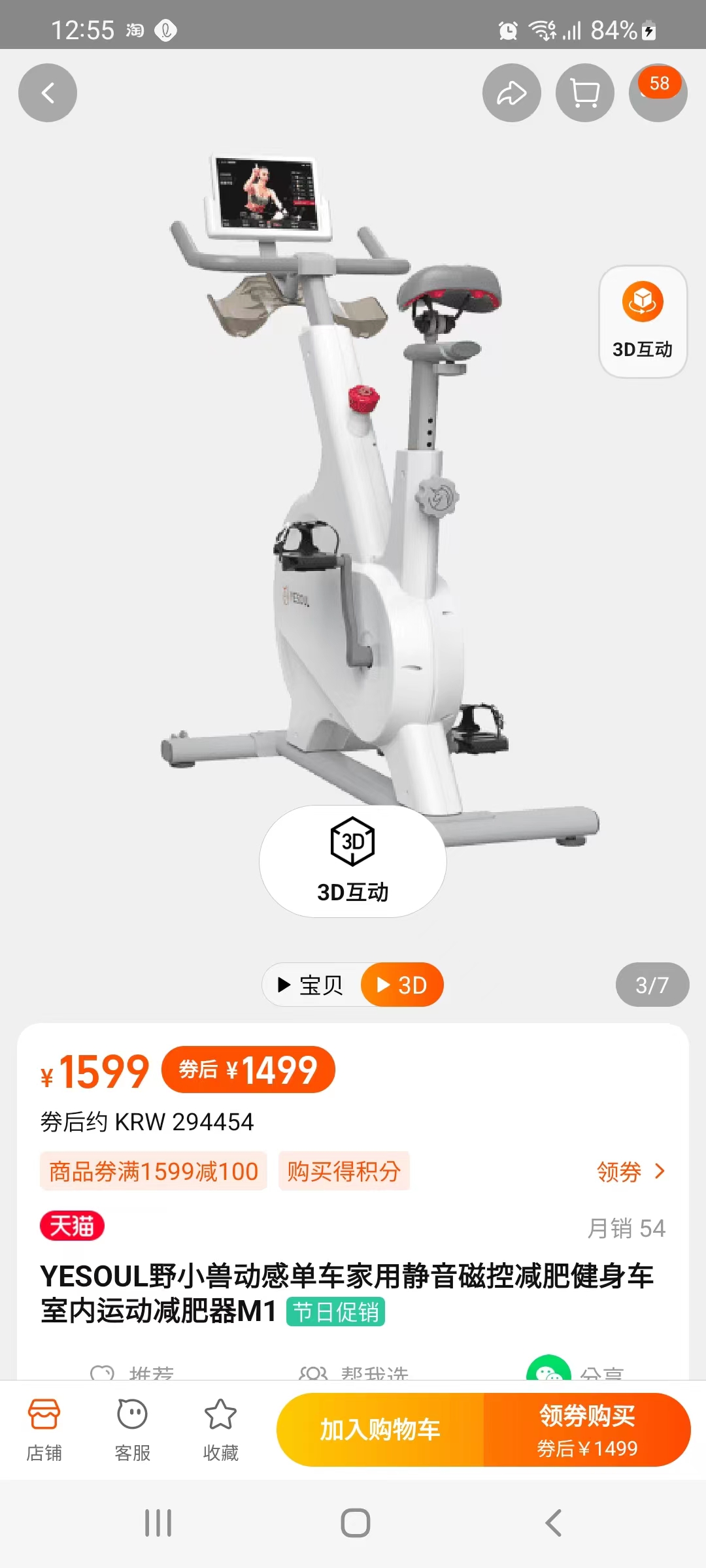Tap the 购买得积分 chip
Image resolution: width=706 pixels, height=1568 pixels.
pos(344,1171)
